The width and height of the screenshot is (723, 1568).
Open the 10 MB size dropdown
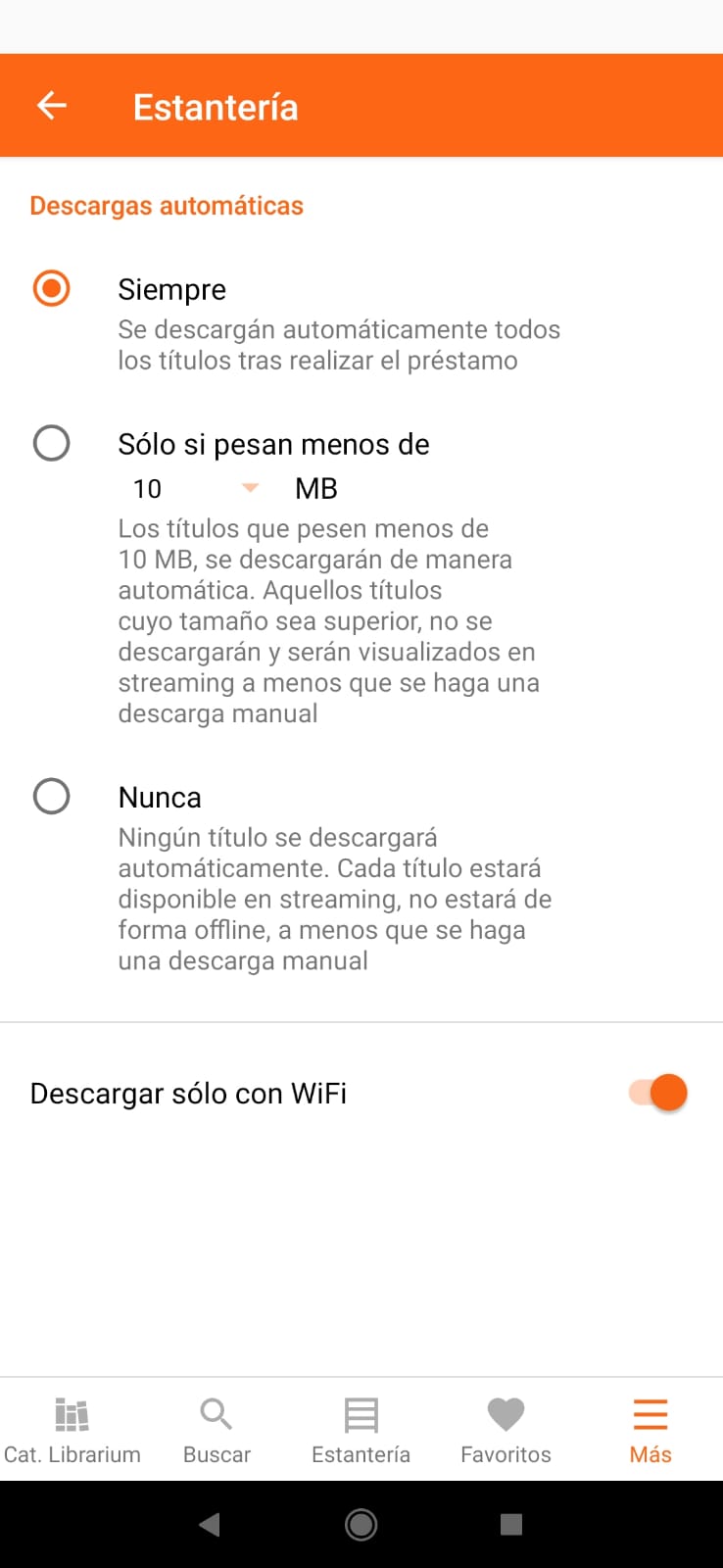pyautogui.click(x=196, y=488)
